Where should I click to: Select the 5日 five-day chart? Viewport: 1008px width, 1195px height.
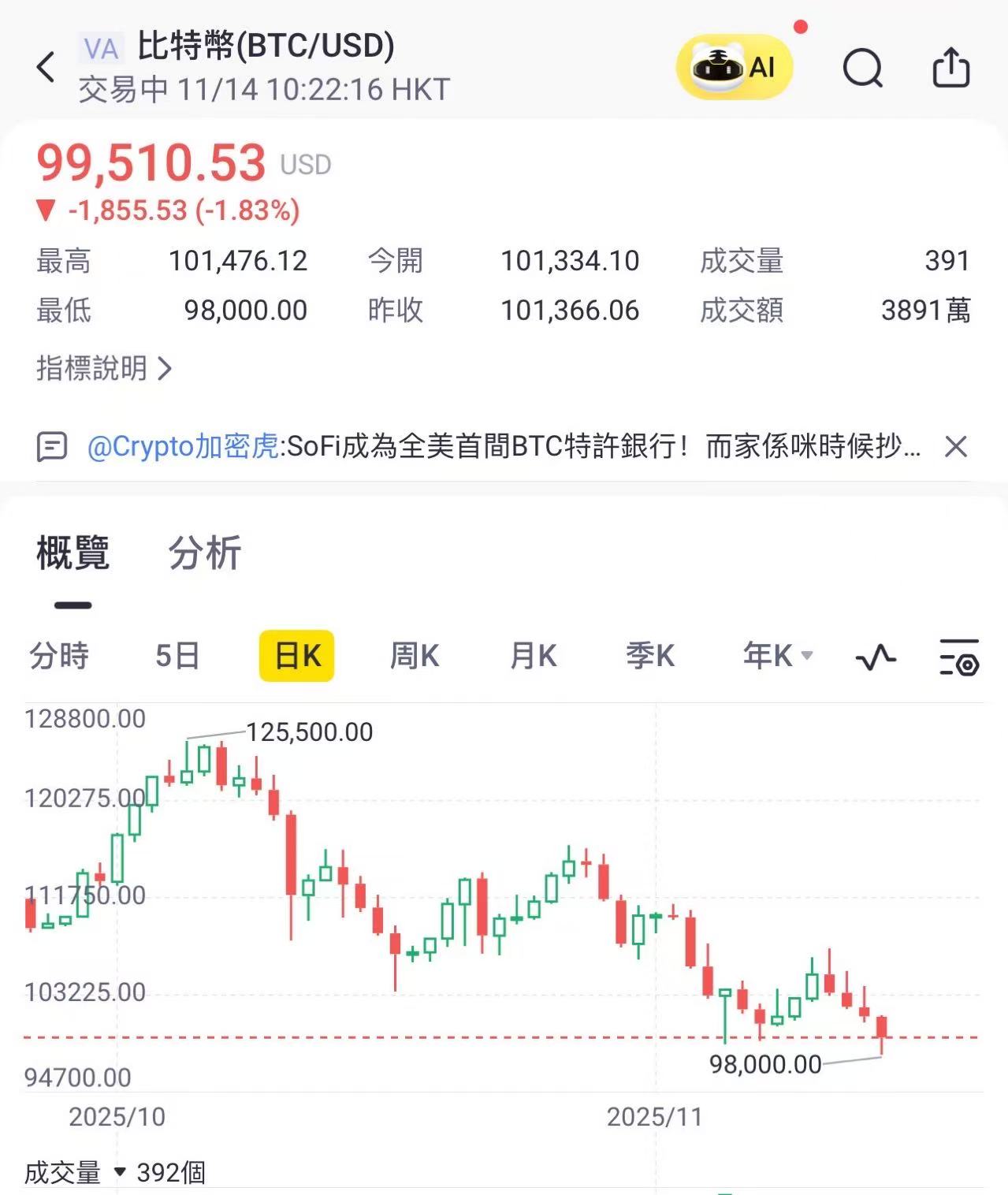[177, 656]
